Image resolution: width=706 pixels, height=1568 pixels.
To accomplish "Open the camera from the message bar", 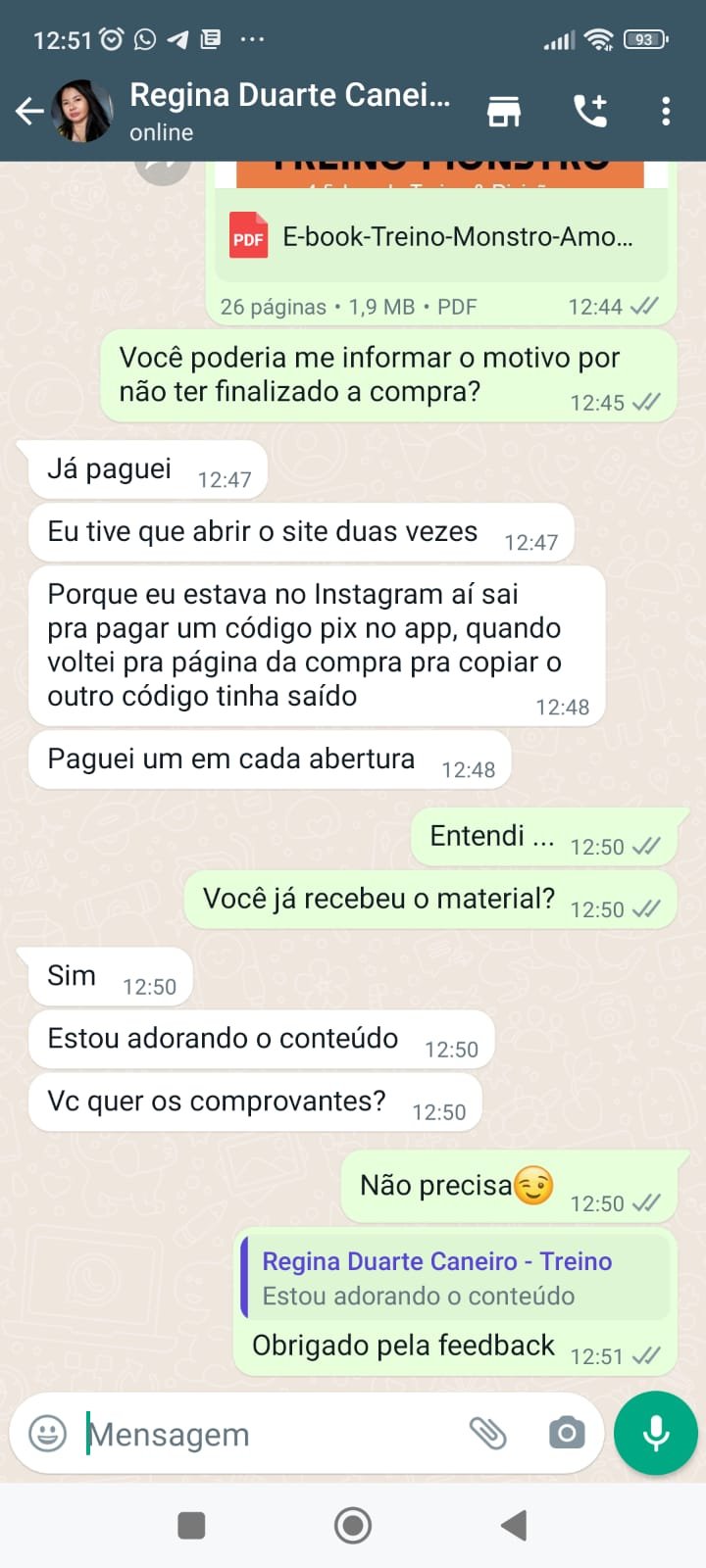I will coord(567,1434).
